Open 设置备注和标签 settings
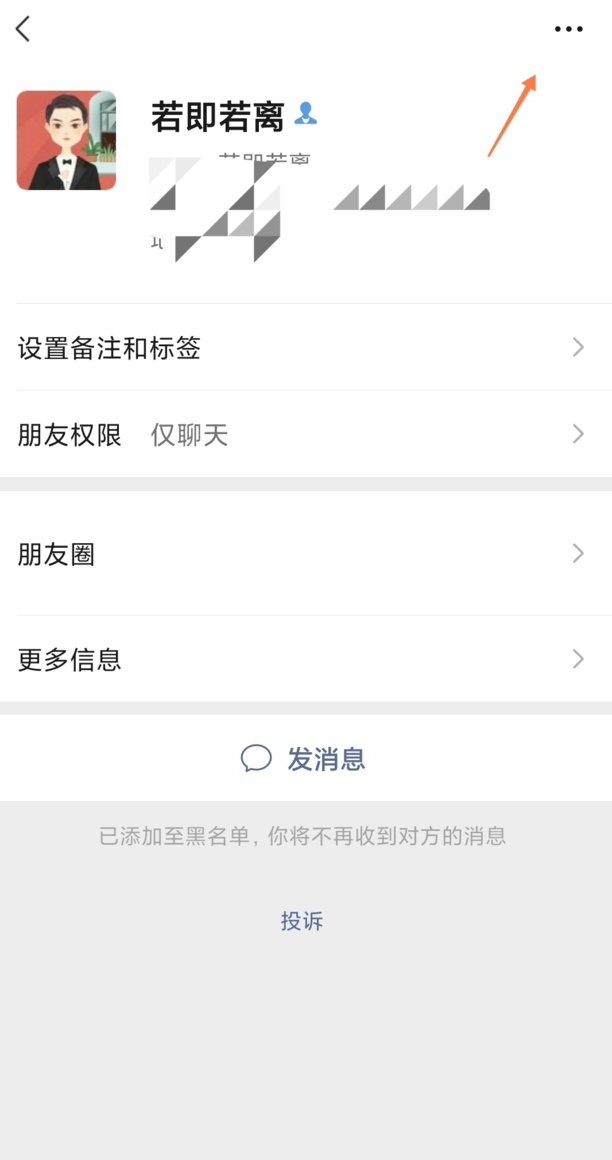612x1160 pixels. pos(300,348)
